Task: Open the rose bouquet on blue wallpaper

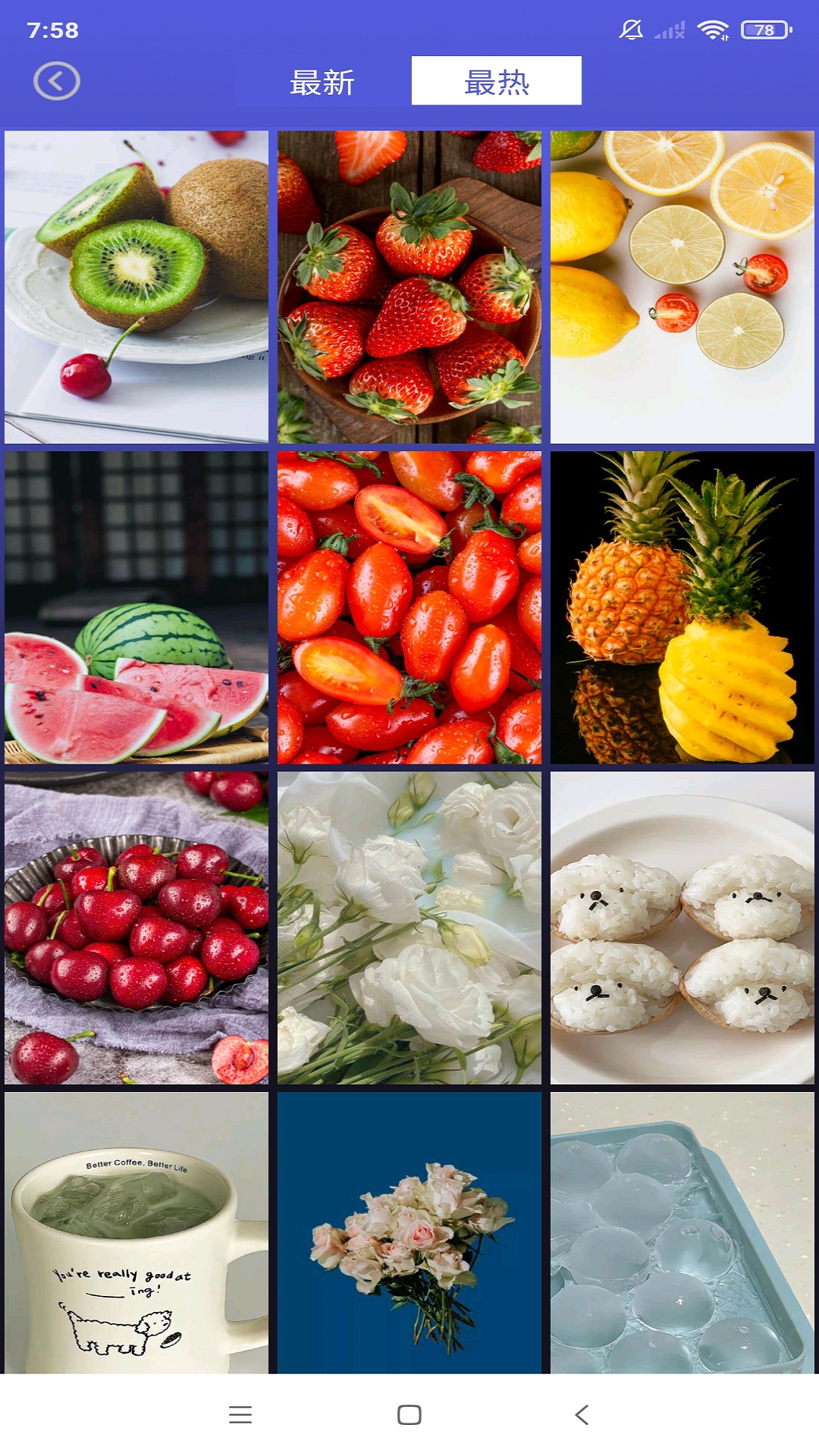Action: click(409, 1232)
